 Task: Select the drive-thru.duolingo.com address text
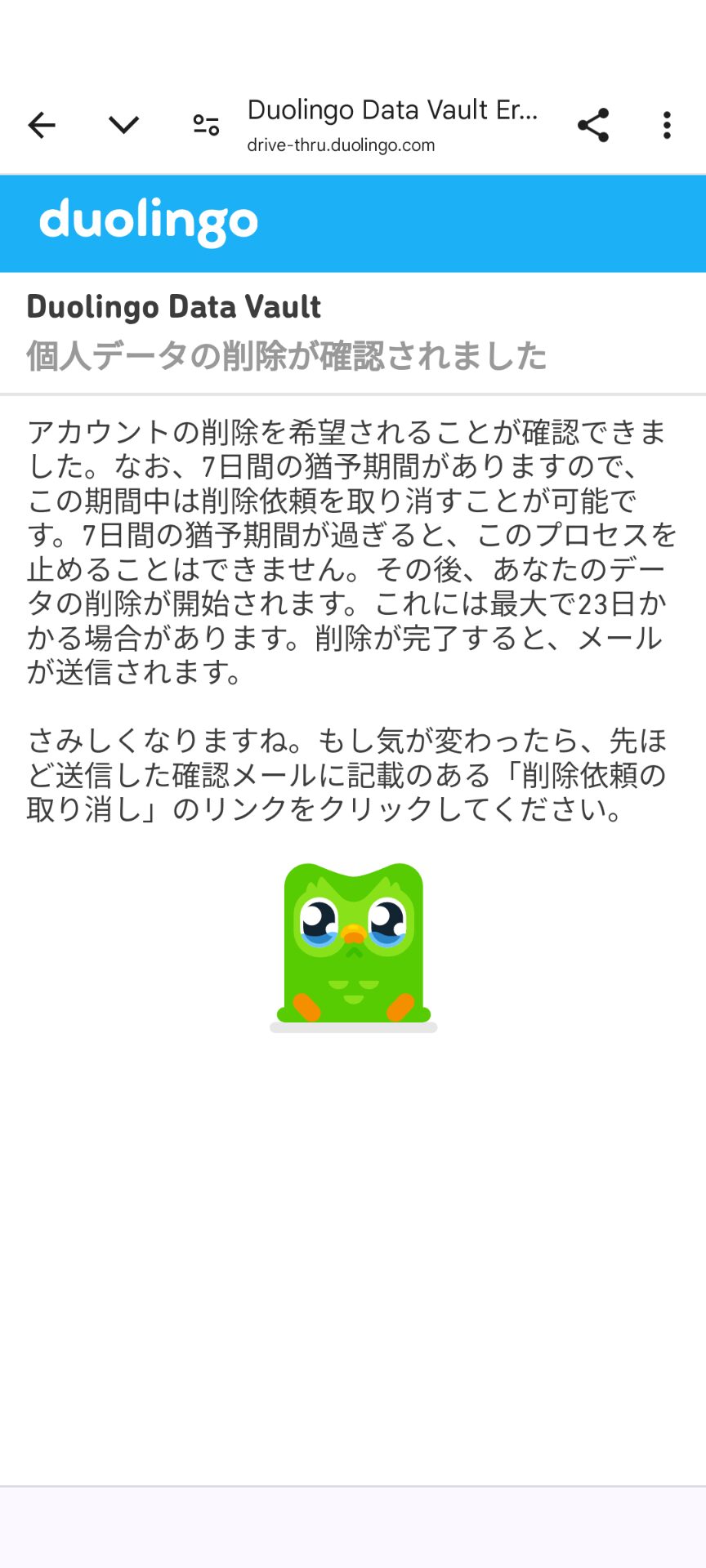[342, 145]
